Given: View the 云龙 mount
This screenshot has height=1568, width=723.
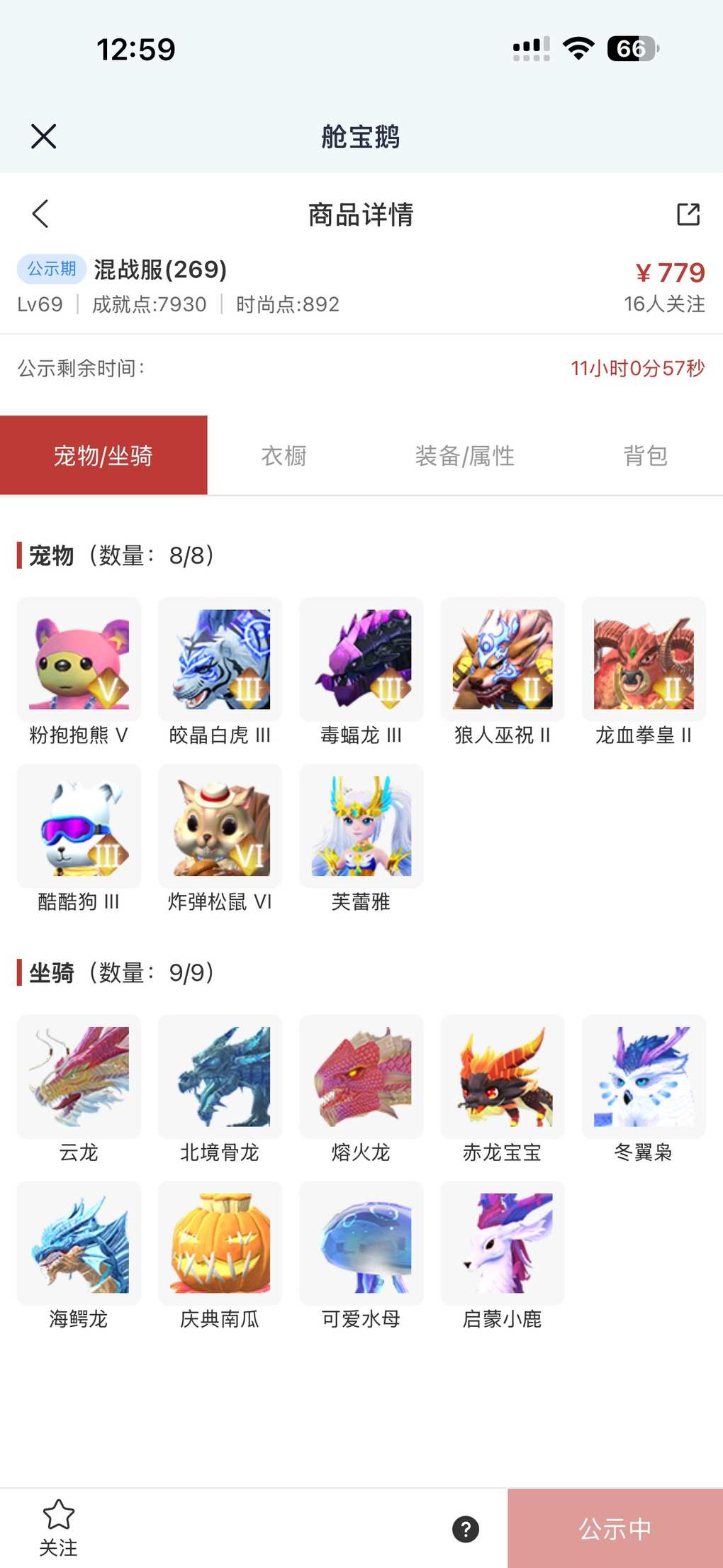Looking at the screenshot, I should click(79, 1077).
